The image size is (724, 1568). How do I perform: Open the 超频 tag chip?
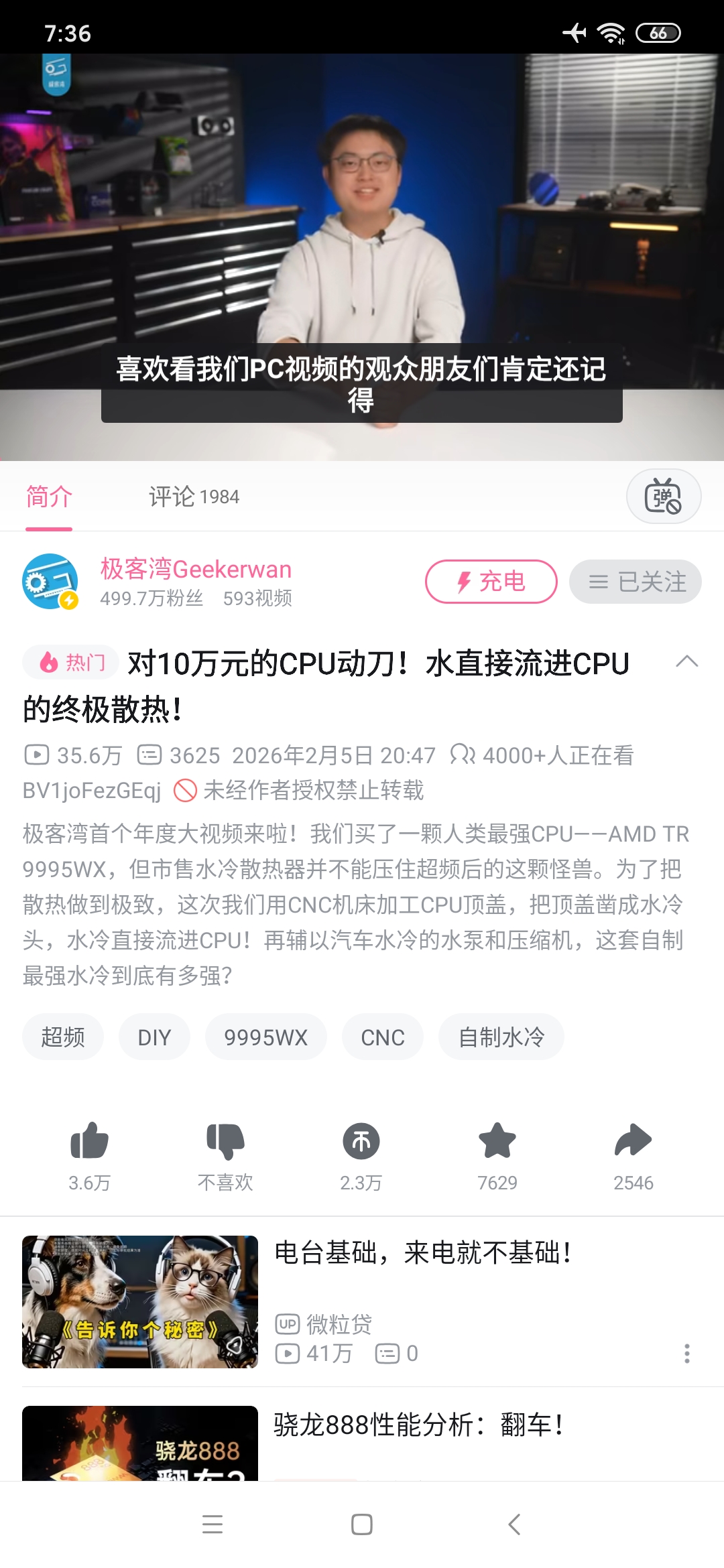pos(63,1037)
